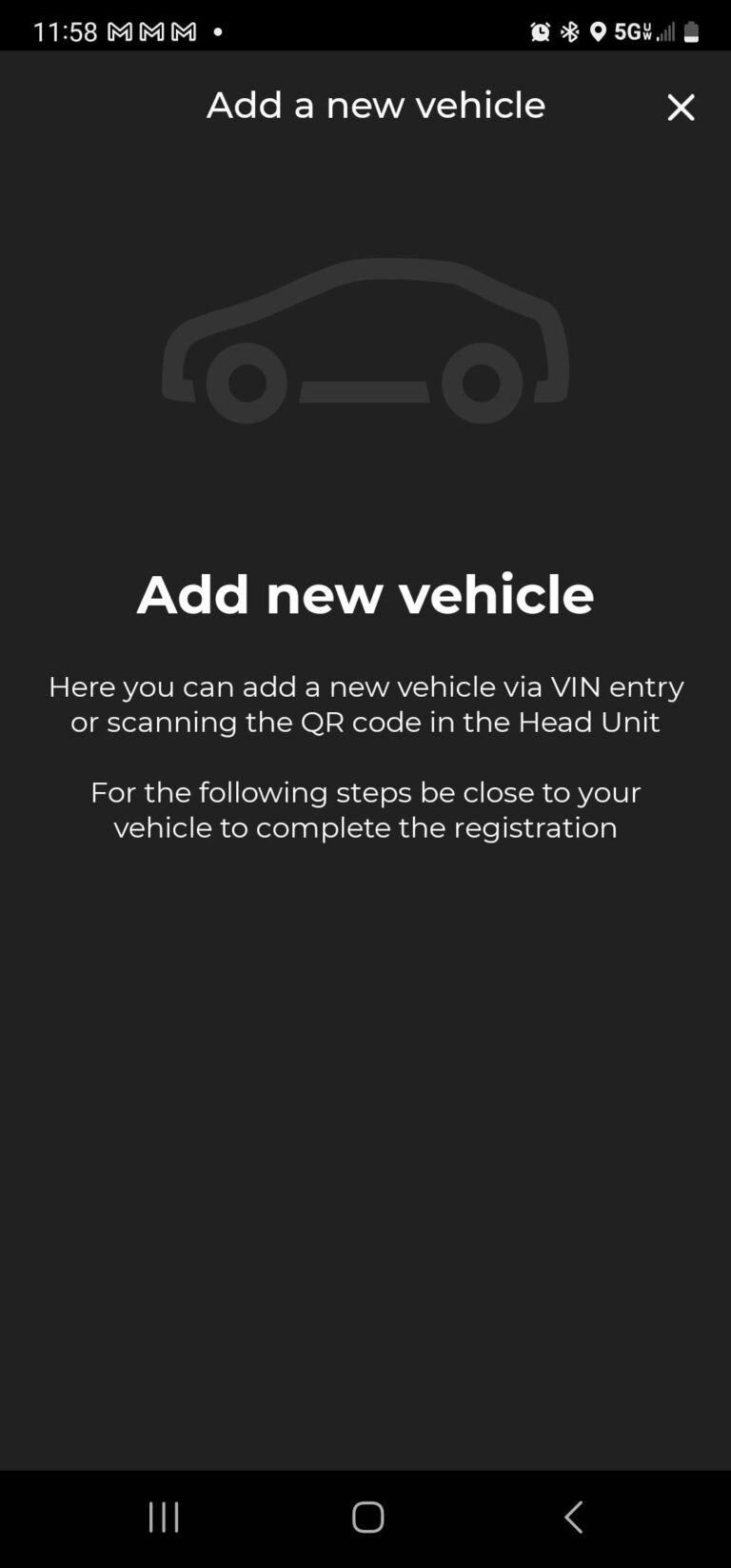Tap the registration proximity instruction text
Image resolution: width=731 pixels, height=1568 pixels.
point(365,809)
